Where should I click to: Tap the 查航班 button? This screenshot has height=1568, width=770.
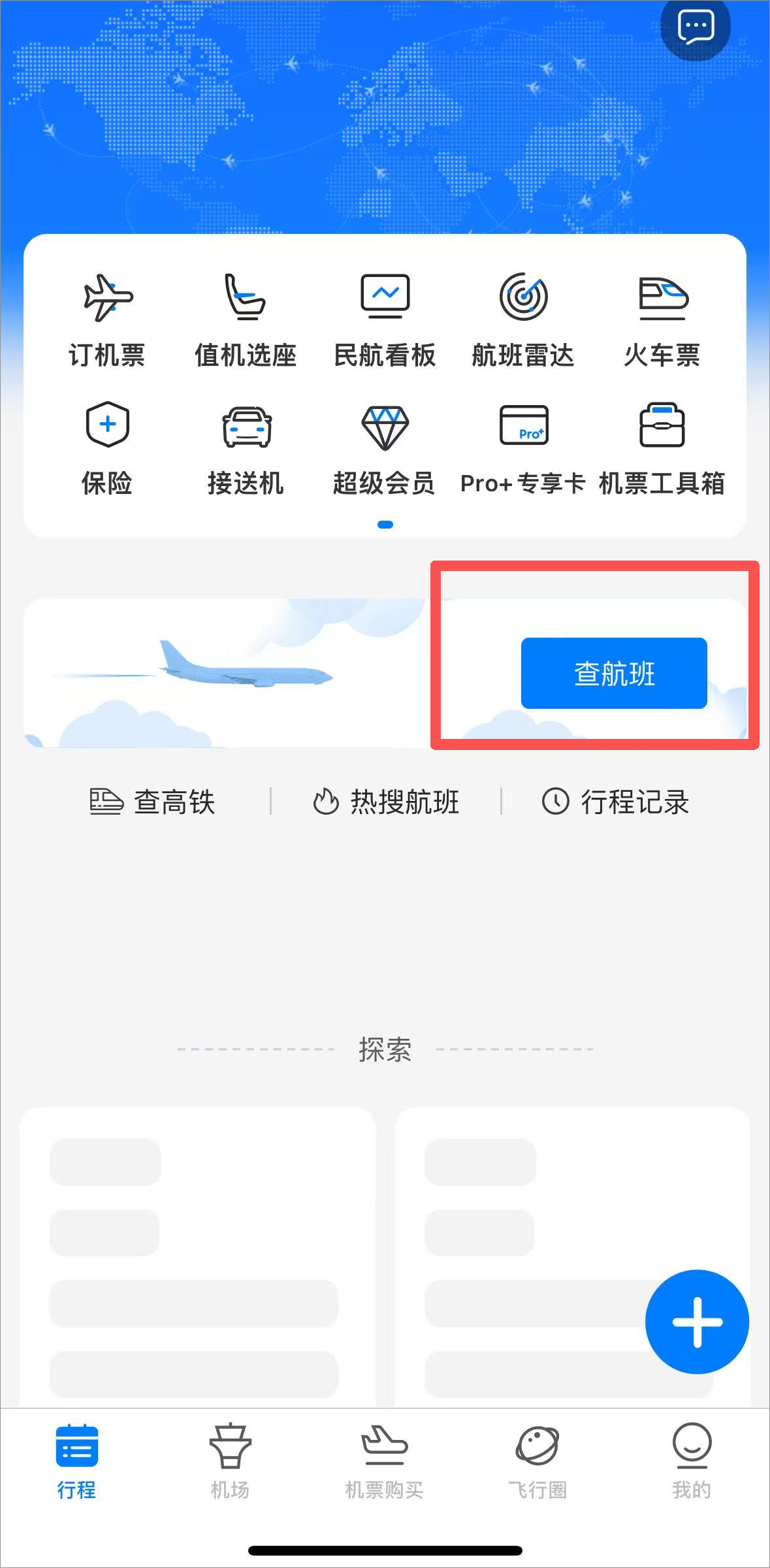tap(613, 673)
